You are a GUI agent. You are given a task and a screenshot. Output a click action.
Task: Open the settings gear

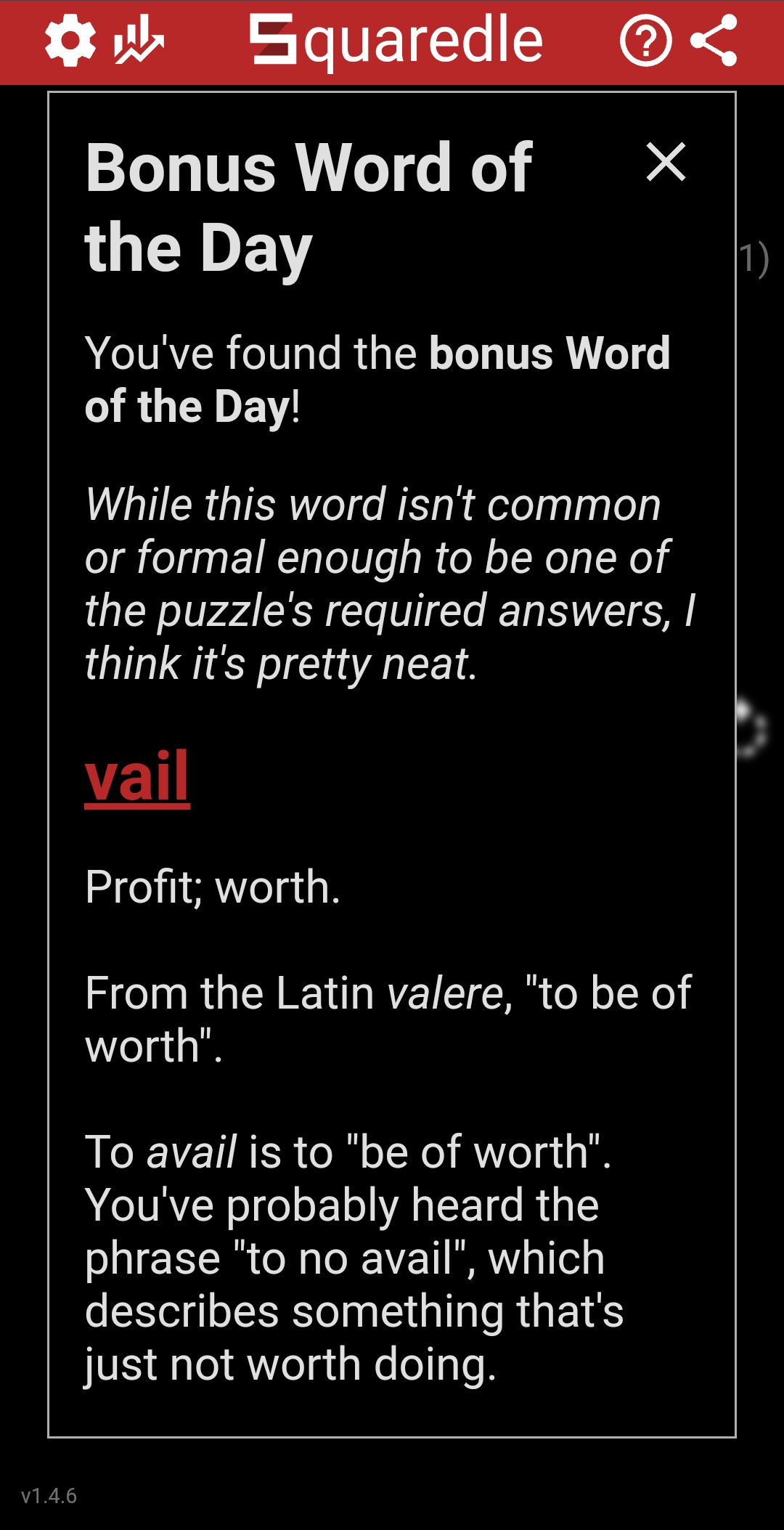pos(70,41)
